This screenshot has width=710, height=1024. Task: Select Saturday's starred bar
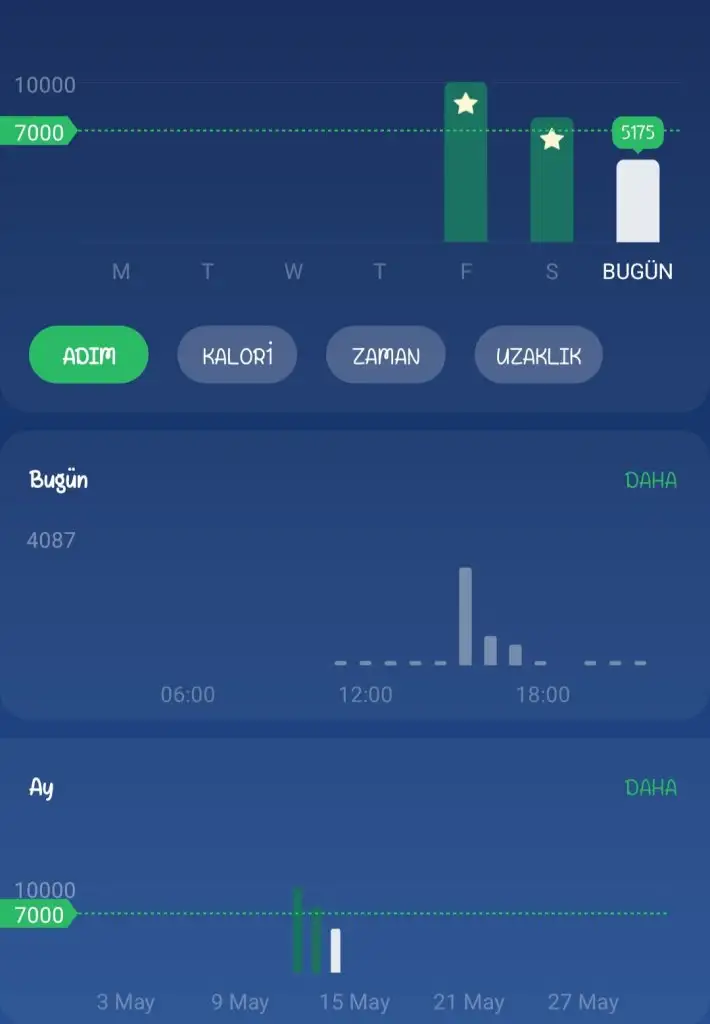[551, 182]
